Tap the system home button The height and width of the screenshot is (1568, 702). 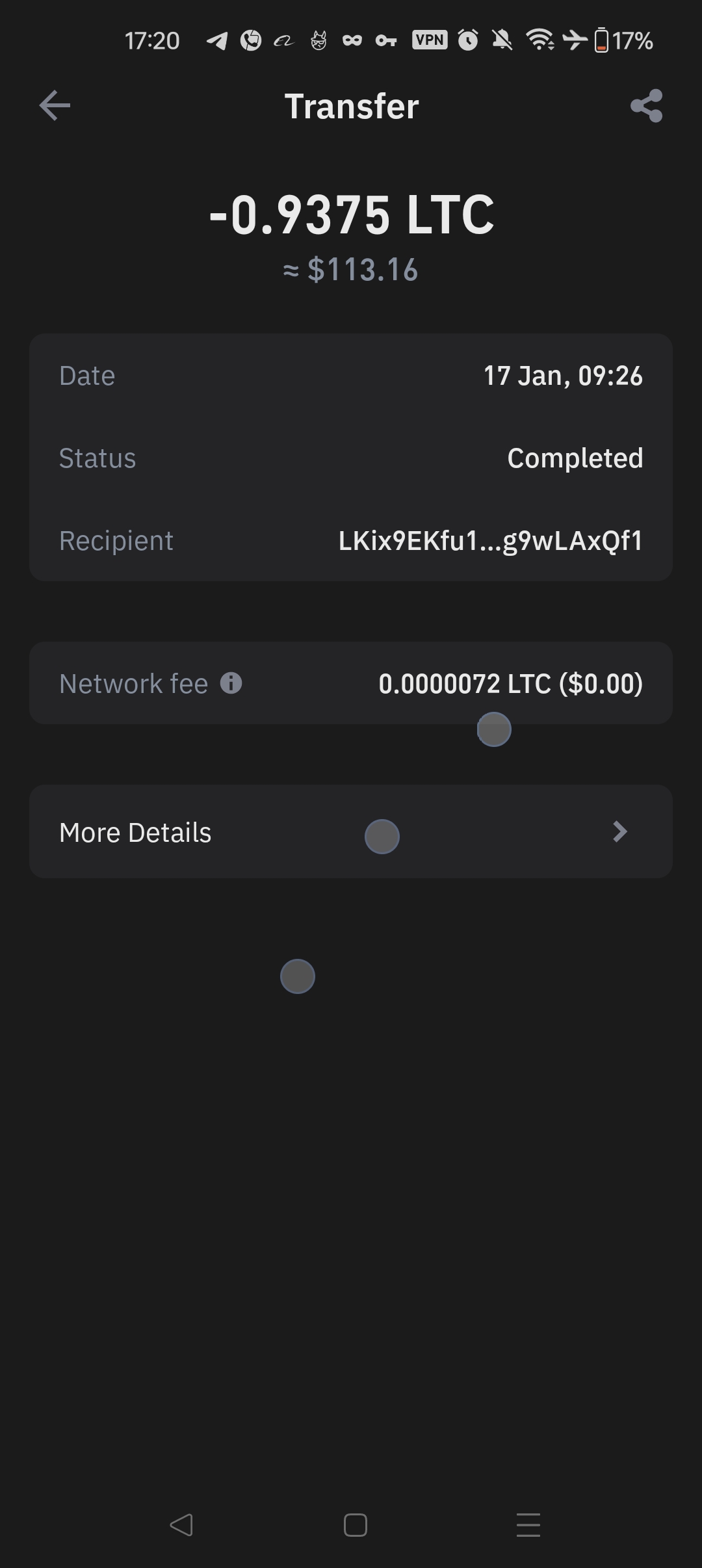(x=356, y=1525)
